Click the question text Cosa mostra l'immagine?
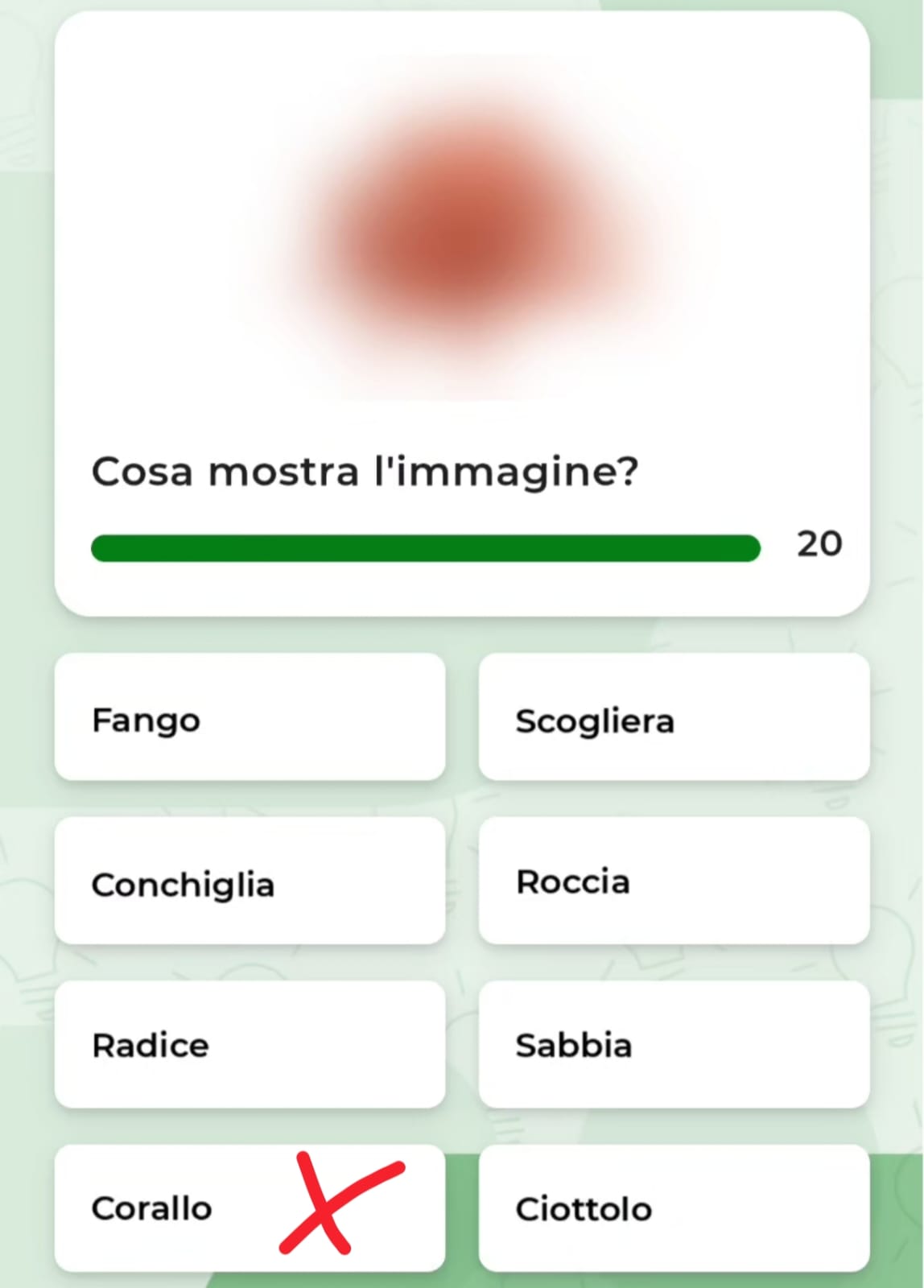 point(365,472)
